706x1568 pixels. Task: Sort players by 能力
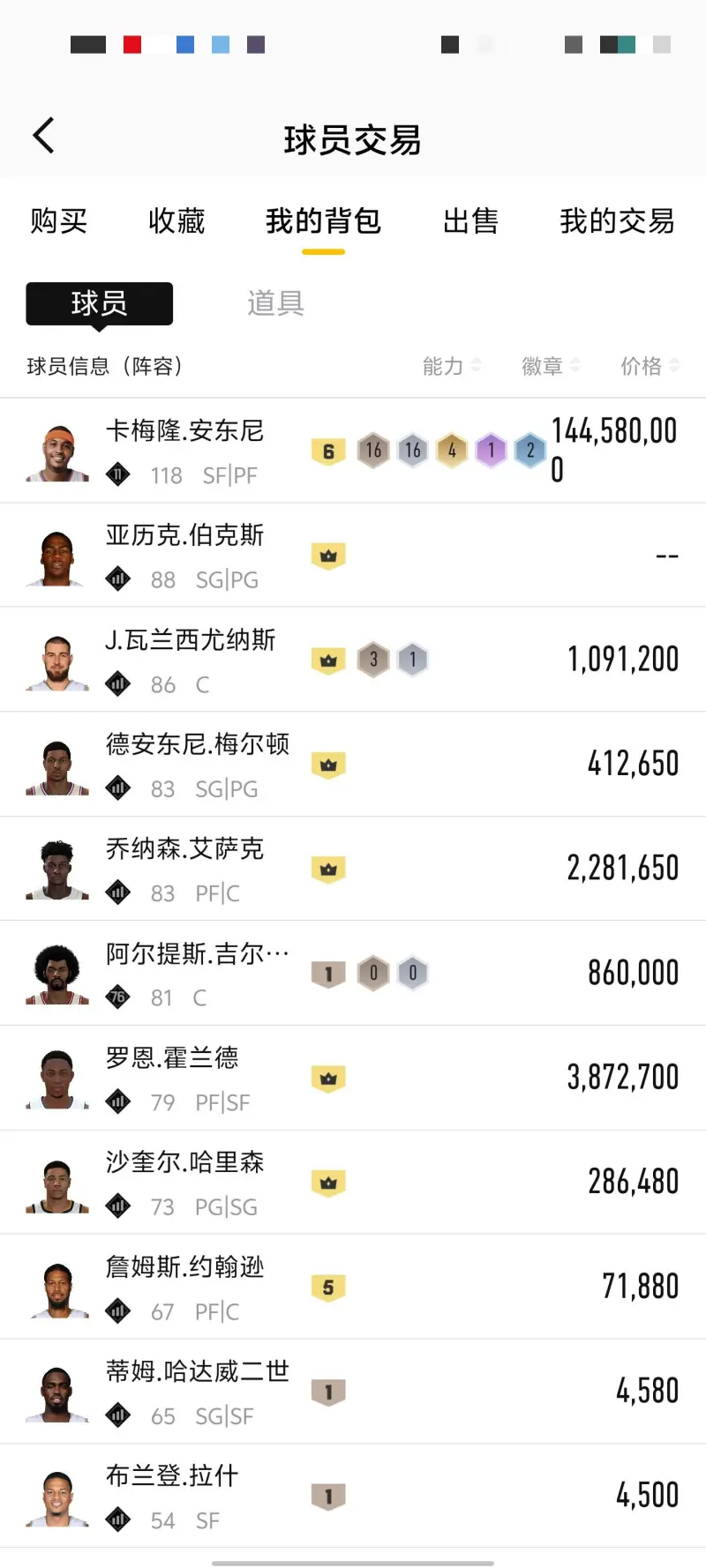click(451, 366)
